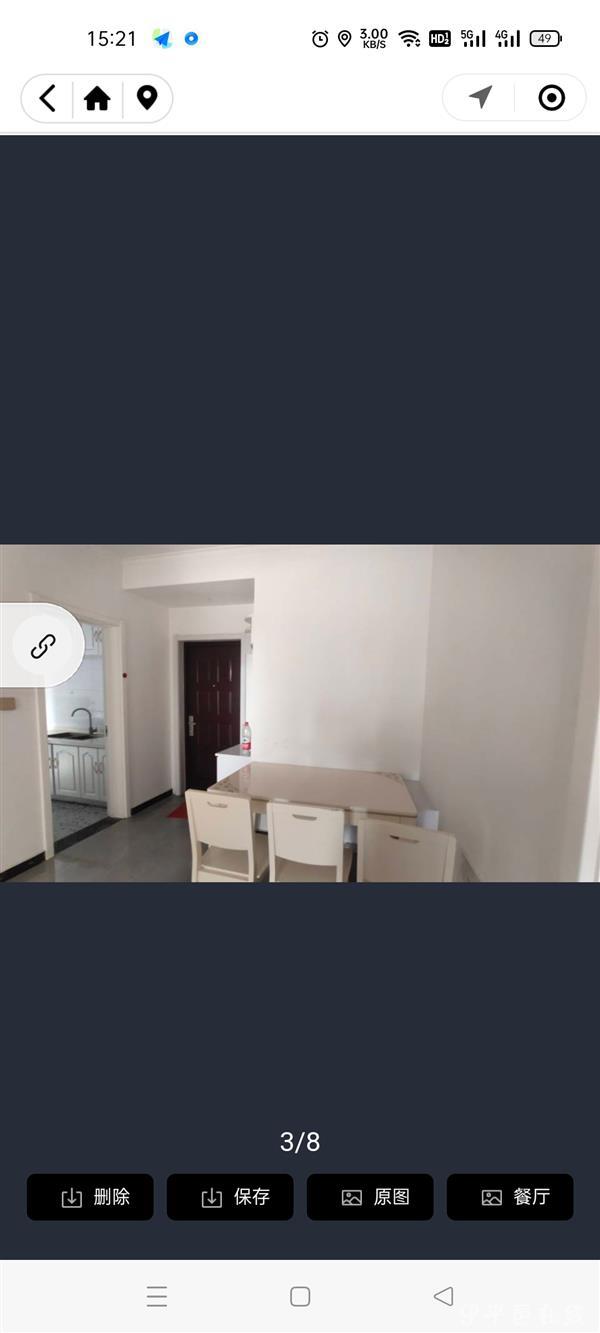Viewport: 600px width, 1333px height.
Task: Delete this photo with 删除
Action: click(90, 1197)
